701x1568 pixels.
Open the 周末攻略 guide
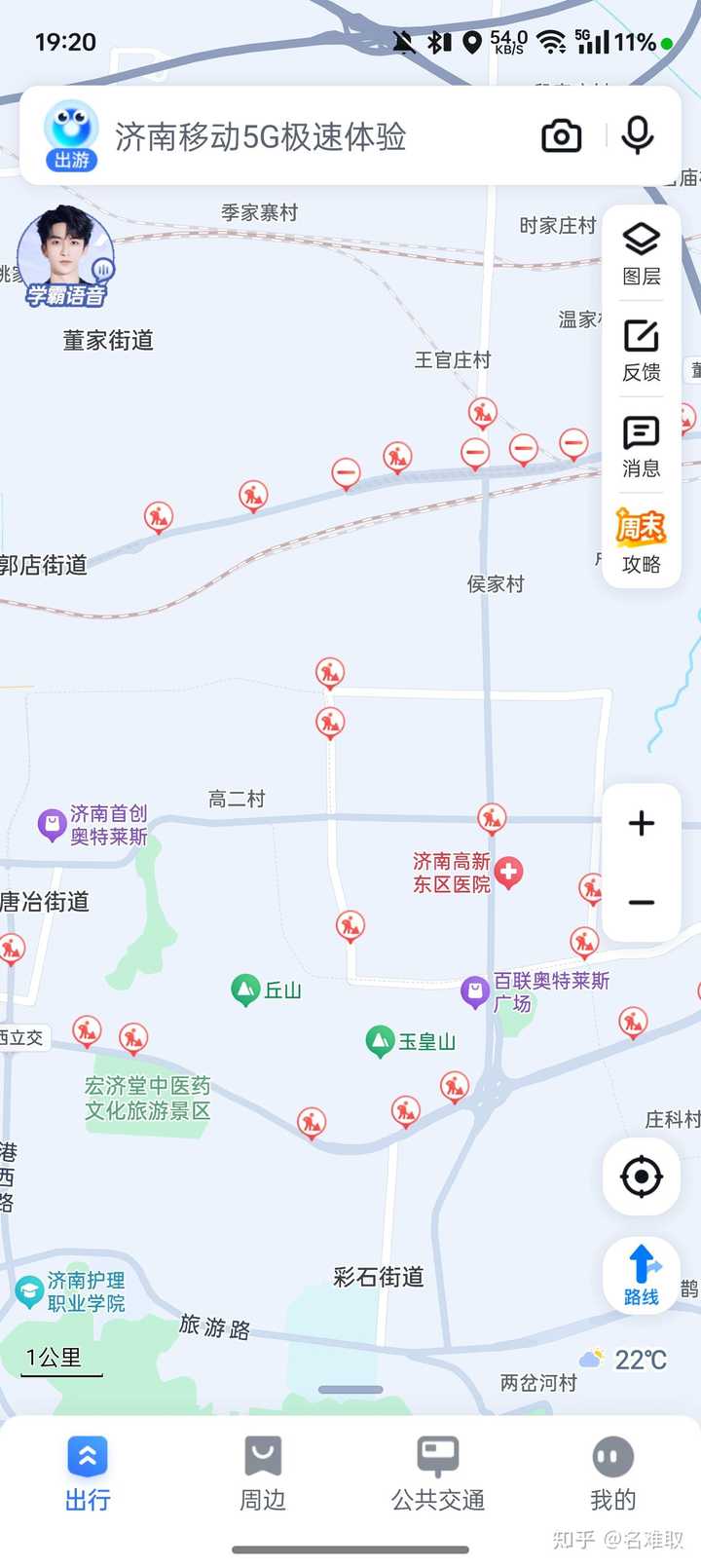[642, 541]
